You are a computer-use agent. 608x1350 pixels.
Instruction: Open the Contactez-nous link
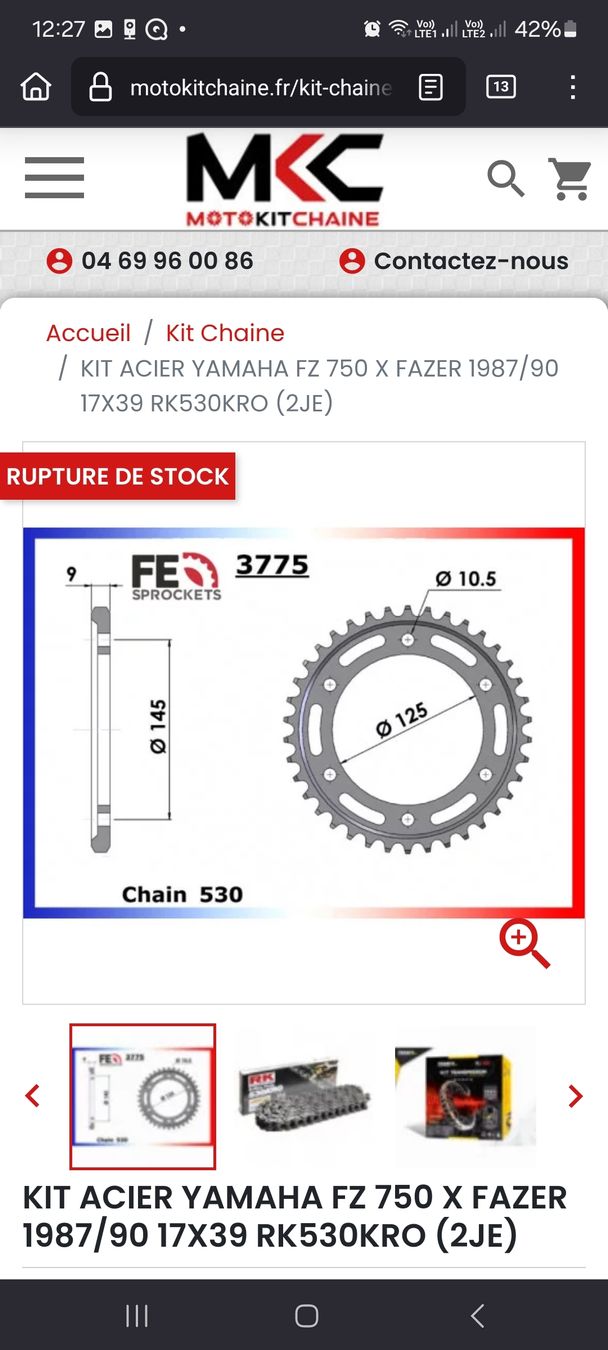click(x=456, y=261)
